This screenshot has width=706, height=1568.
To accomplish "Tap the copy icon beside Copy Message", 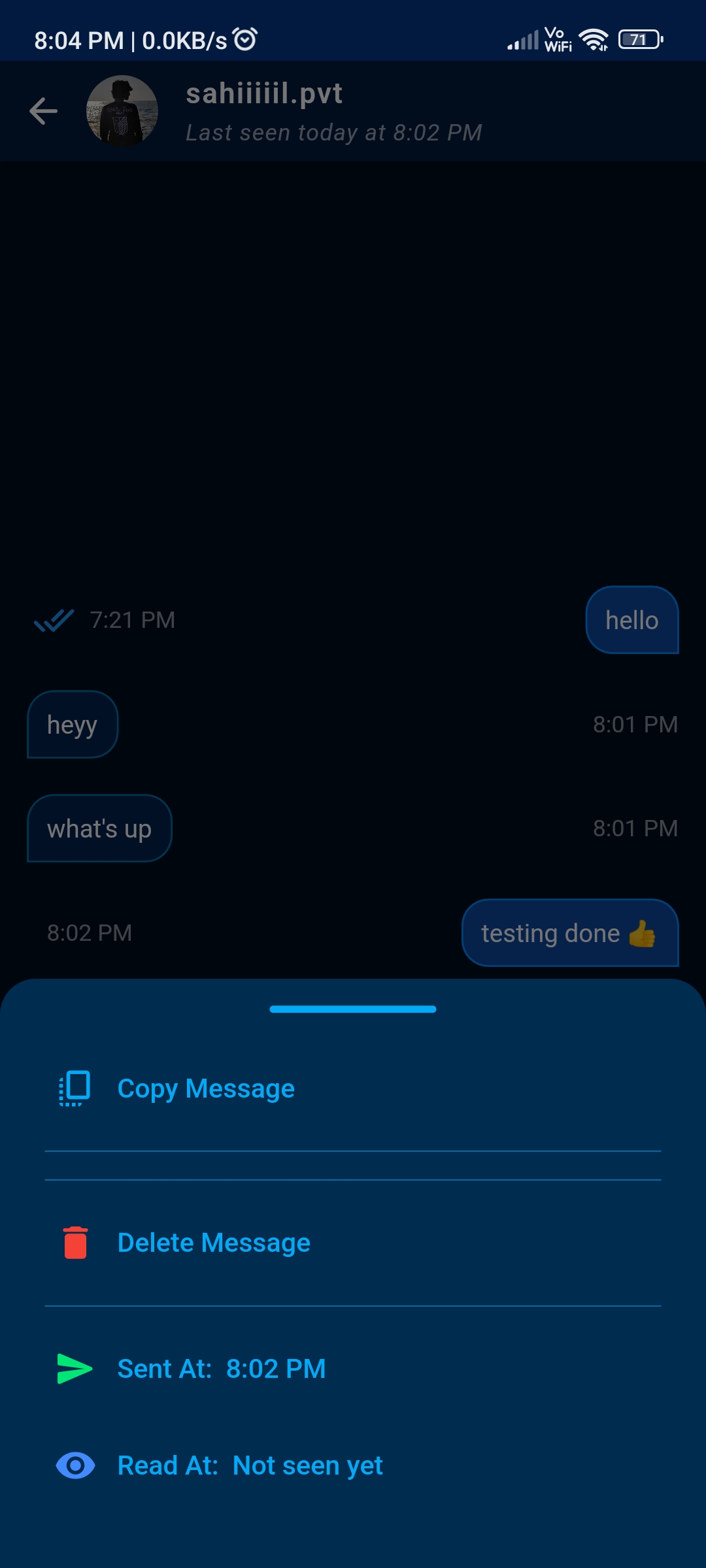I will click(73, 1088).
